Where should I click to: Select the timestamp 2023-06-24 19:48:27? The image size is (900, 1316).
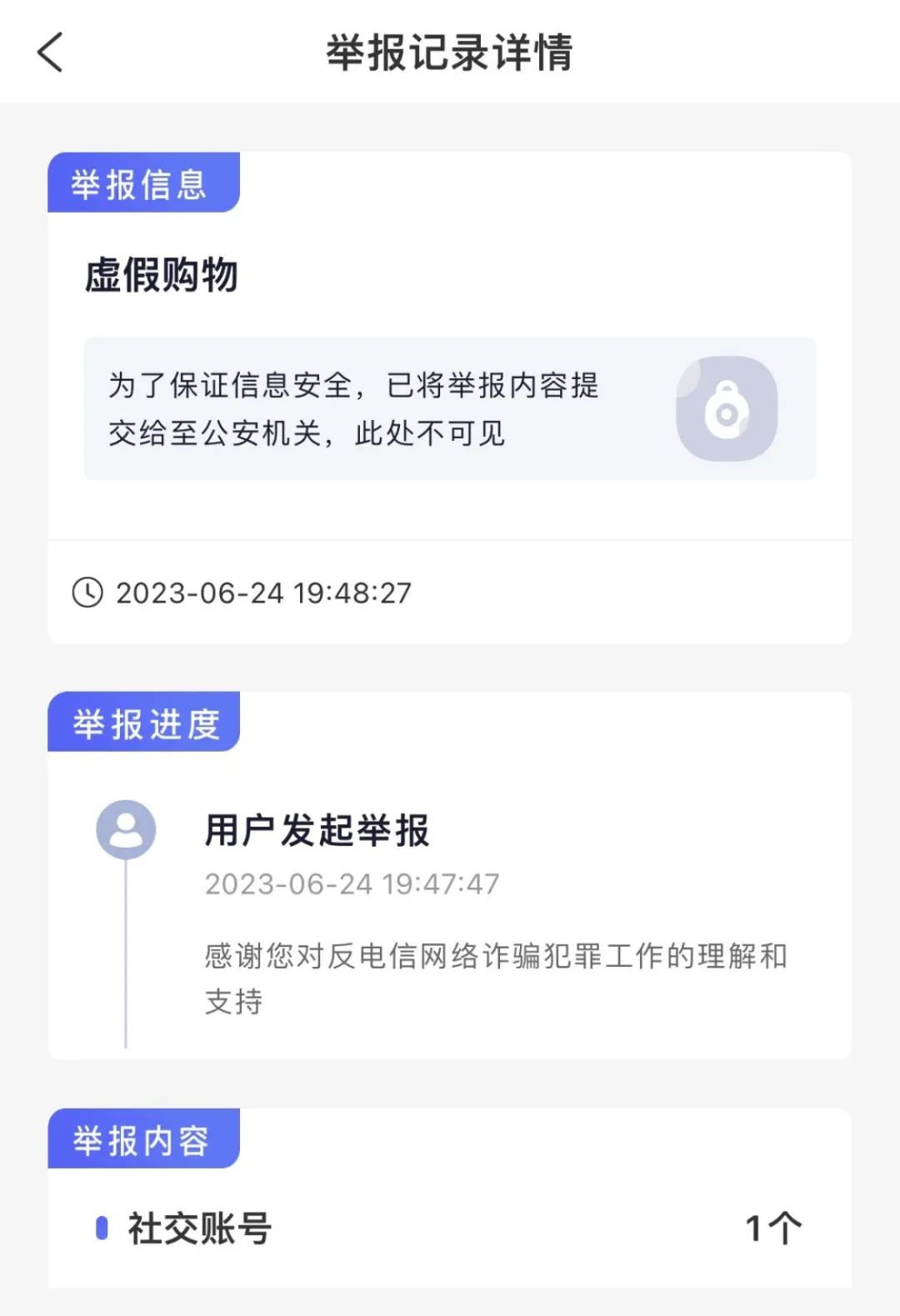pyautogui.click(x=262, y=593)
